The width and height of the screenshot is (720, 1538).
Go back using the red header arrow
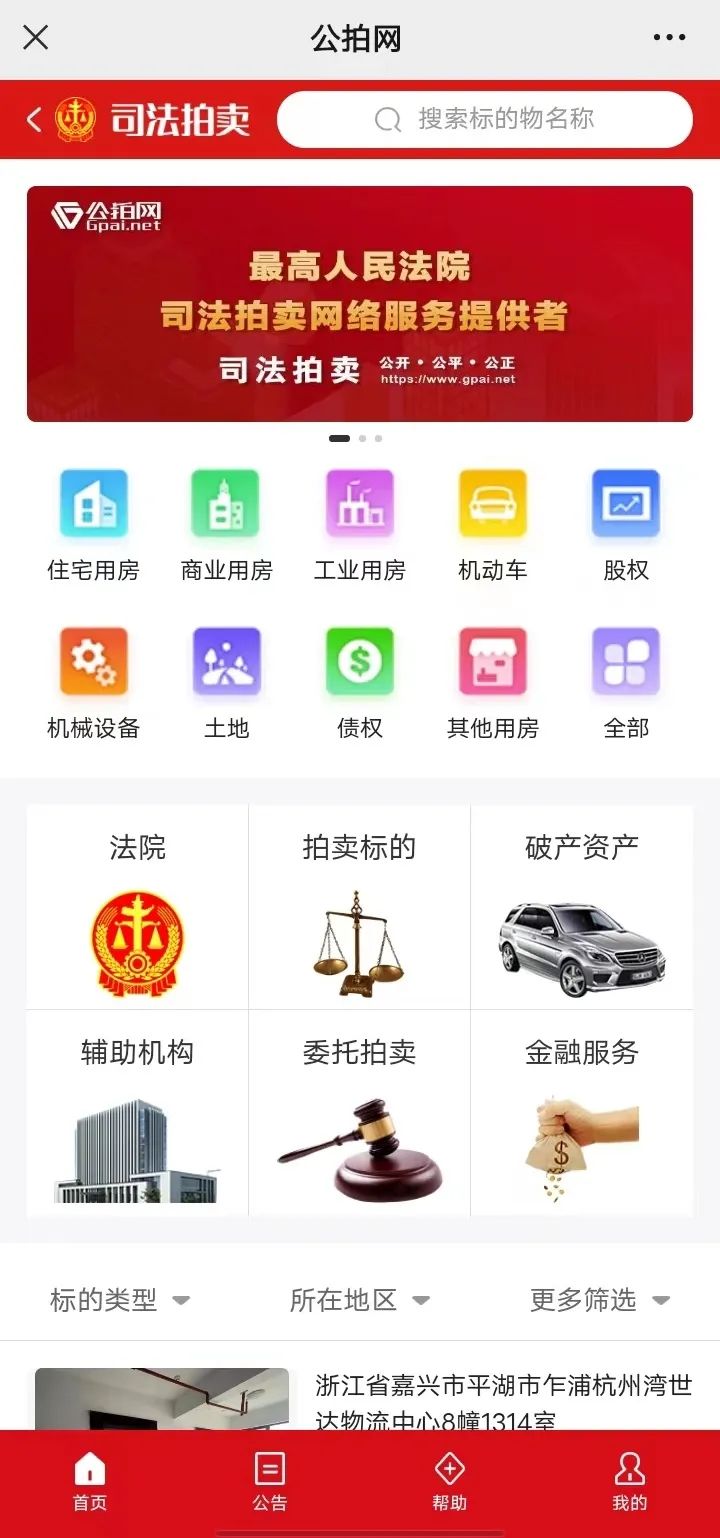click(34, 120)
